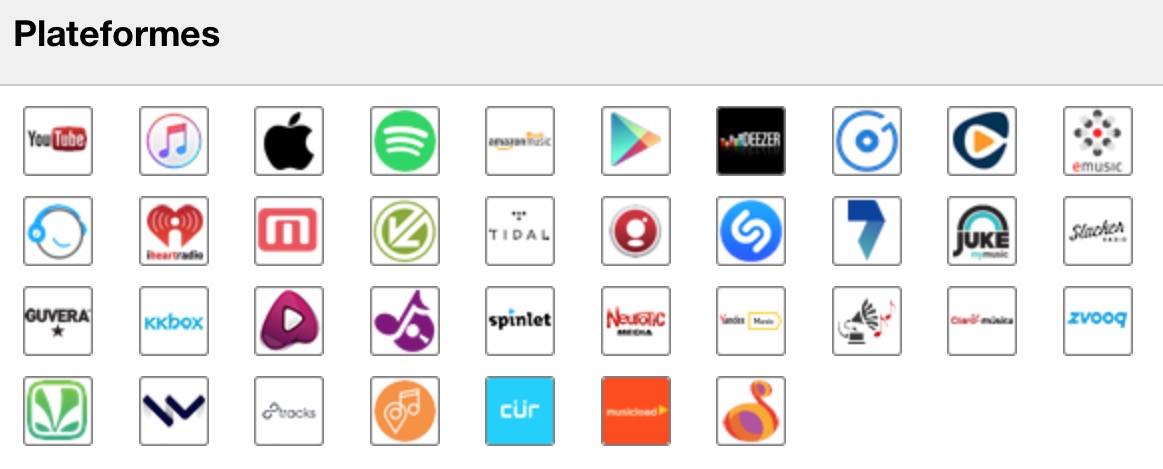Screen dimensions: 1163x469
Task: Open the Slacker Radio icon
Action: click(1098, 231)
